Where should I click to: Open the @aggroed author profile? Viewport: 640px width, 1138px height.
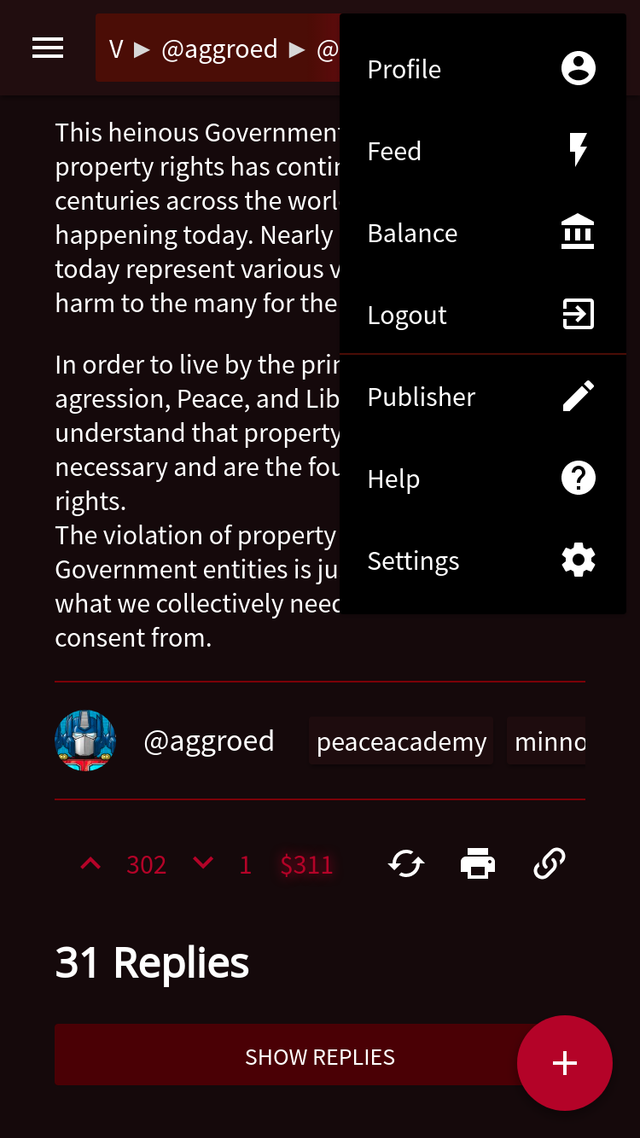[208, 741]
